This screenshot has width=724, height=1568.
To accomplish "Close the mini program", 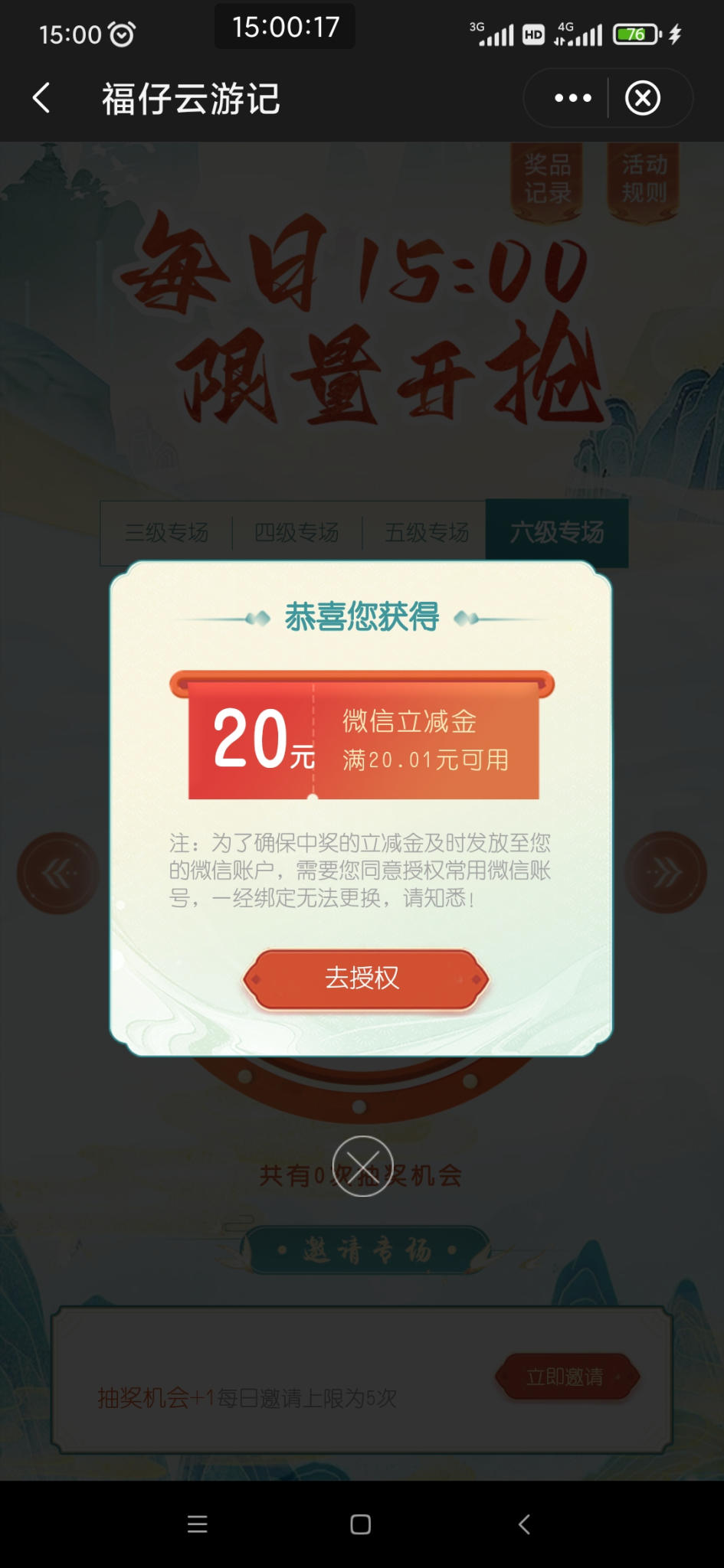I will tap(642, 98).
